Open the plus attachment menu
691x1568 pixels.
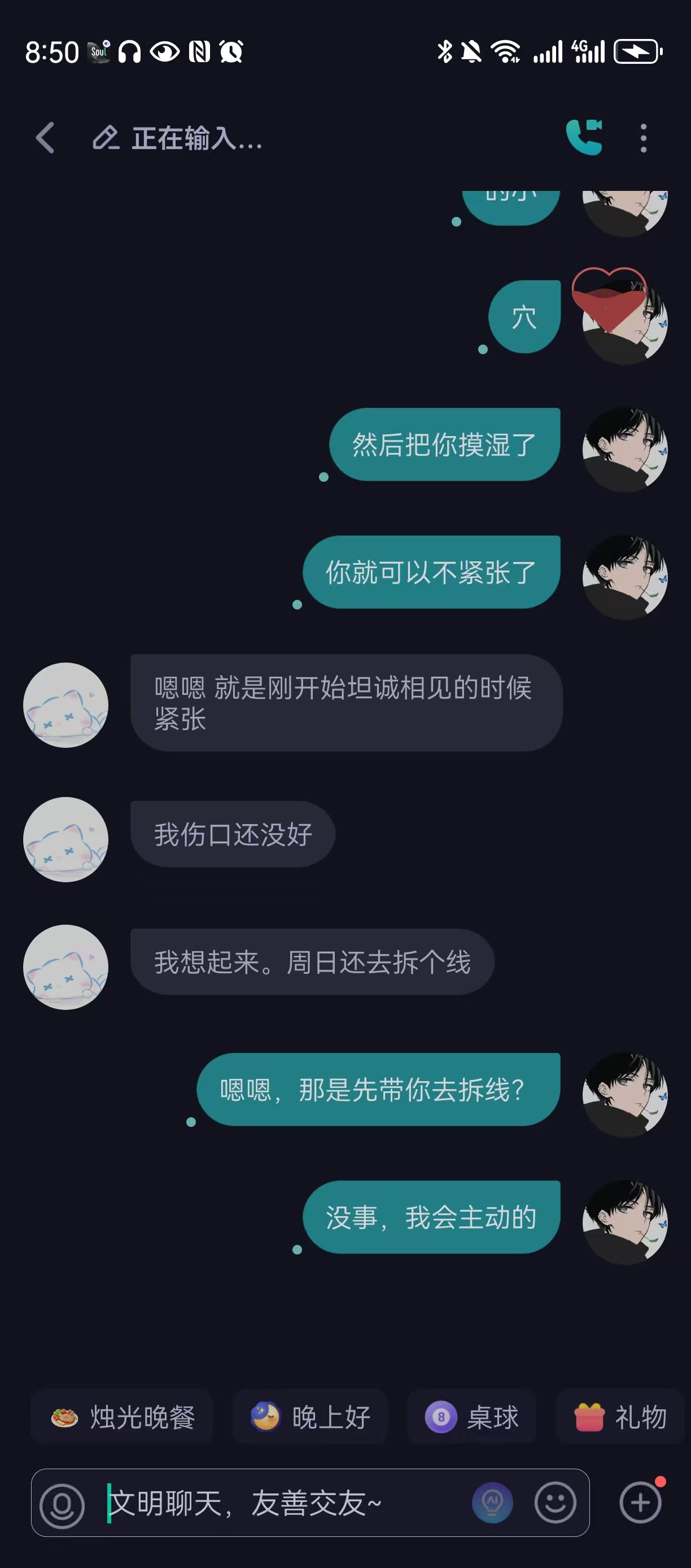[x=641, y=1503]
